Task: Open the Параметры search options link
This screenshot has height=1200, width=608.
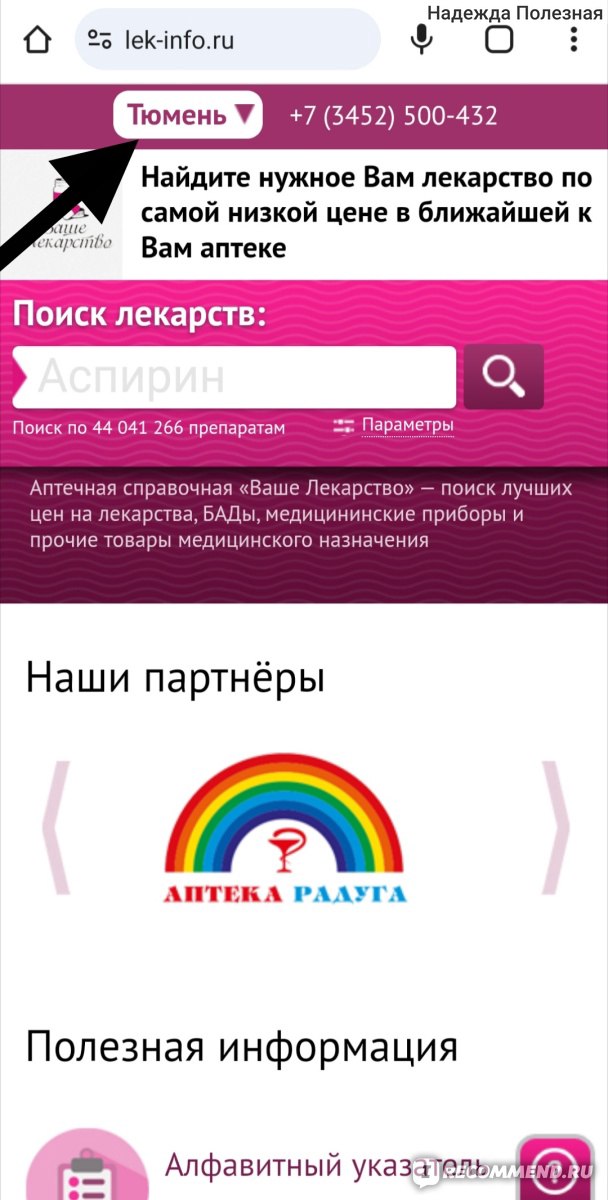Action: tap(407, 426)
